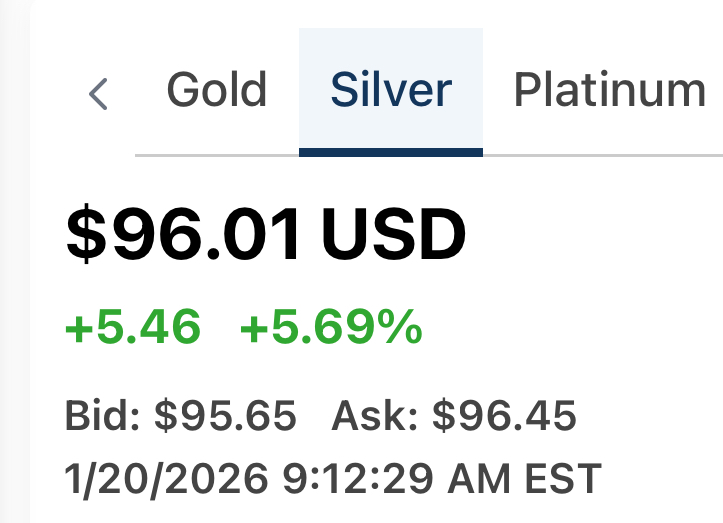Select the Silver tab
The image size is (723, 523).
click(390, 91)
